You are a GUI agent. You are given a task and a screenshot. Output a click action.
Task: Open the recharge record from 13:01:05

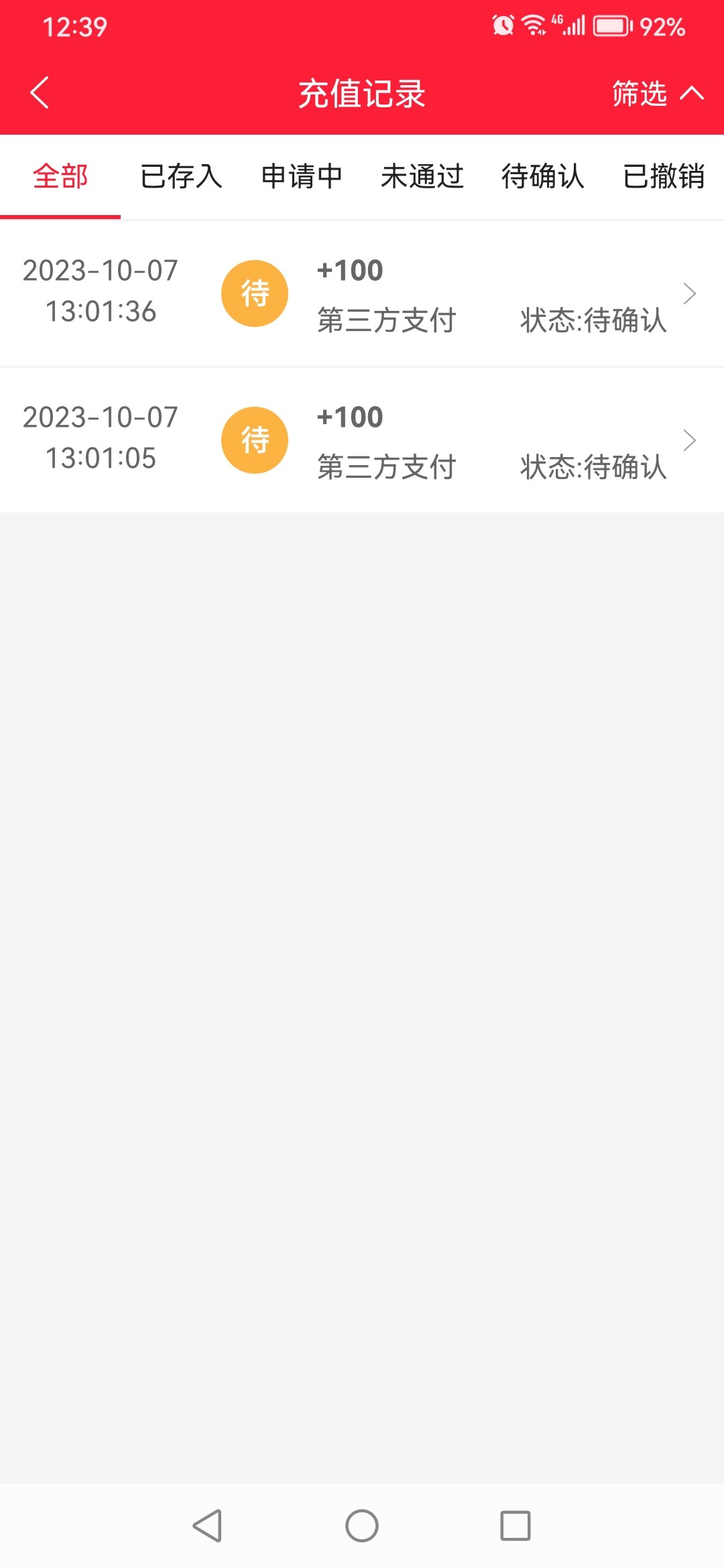362,440
